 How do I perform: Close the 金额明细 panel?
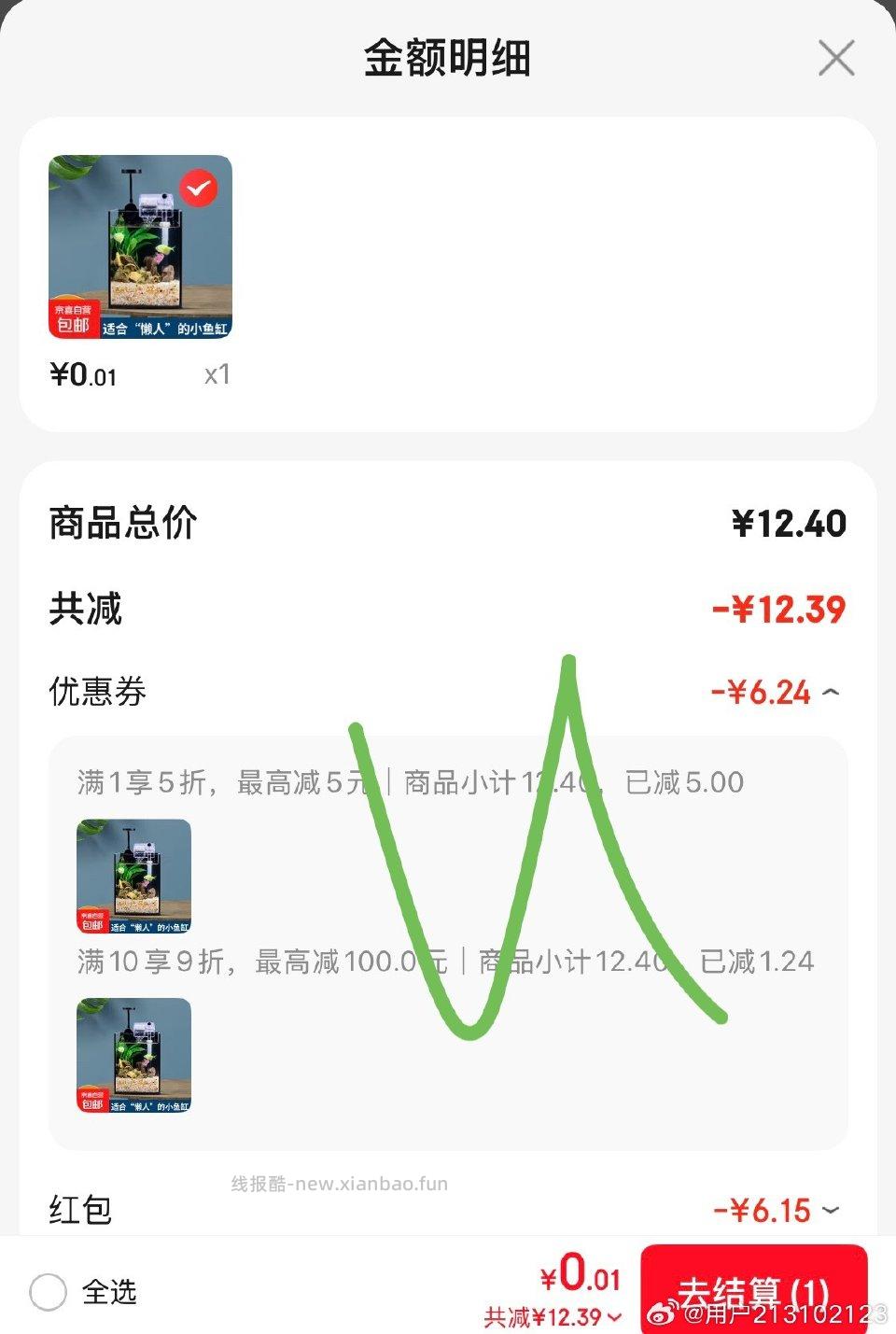click(835, 57)
